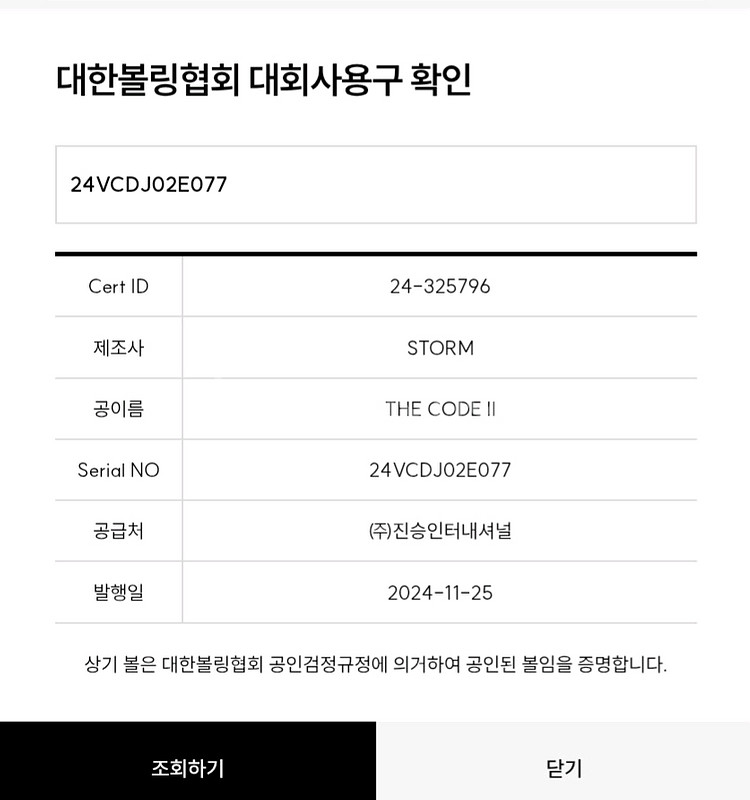Click the 제조사 row label
The width and height of the screenshot is (750, 800).
[119, 348]
